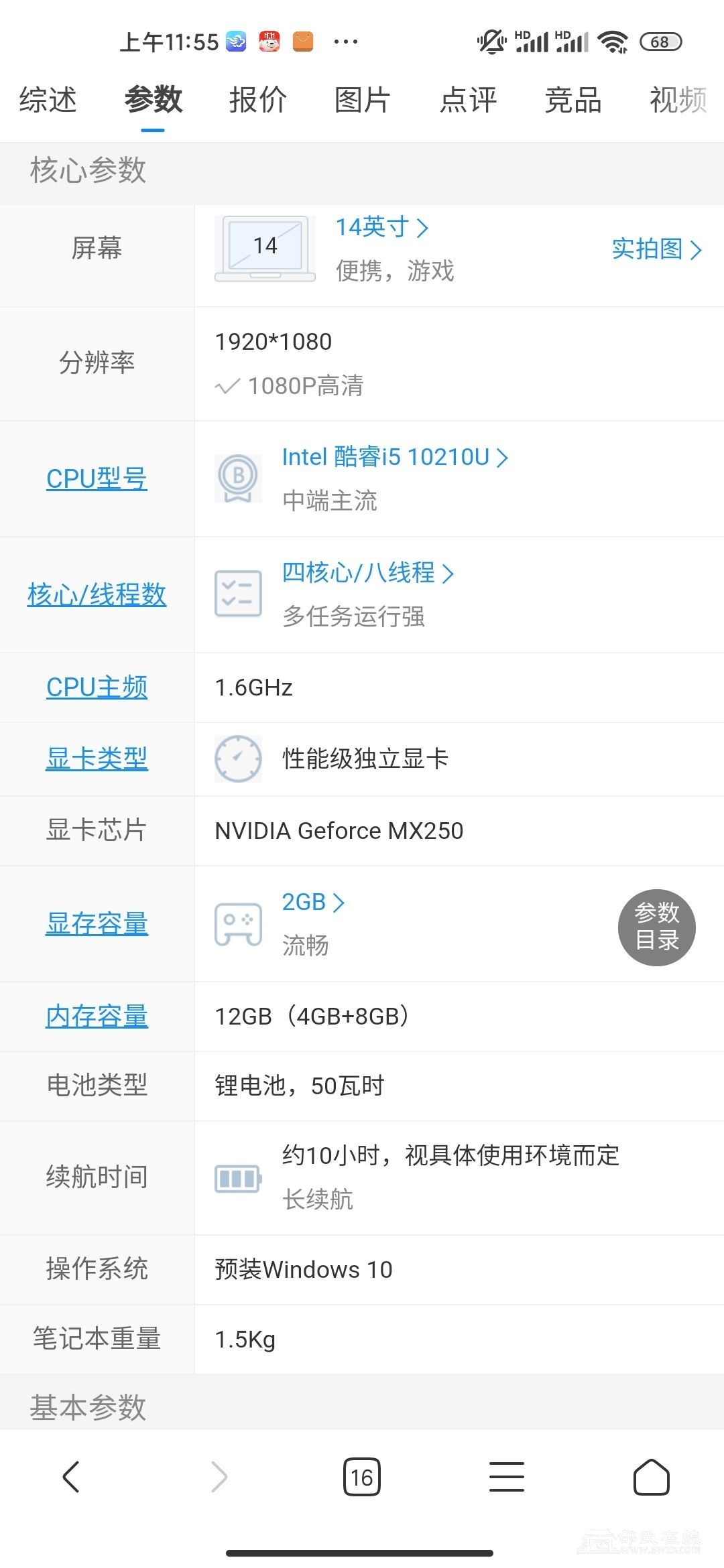
Task: Switch to the 报价 tab
Action: 258,101
